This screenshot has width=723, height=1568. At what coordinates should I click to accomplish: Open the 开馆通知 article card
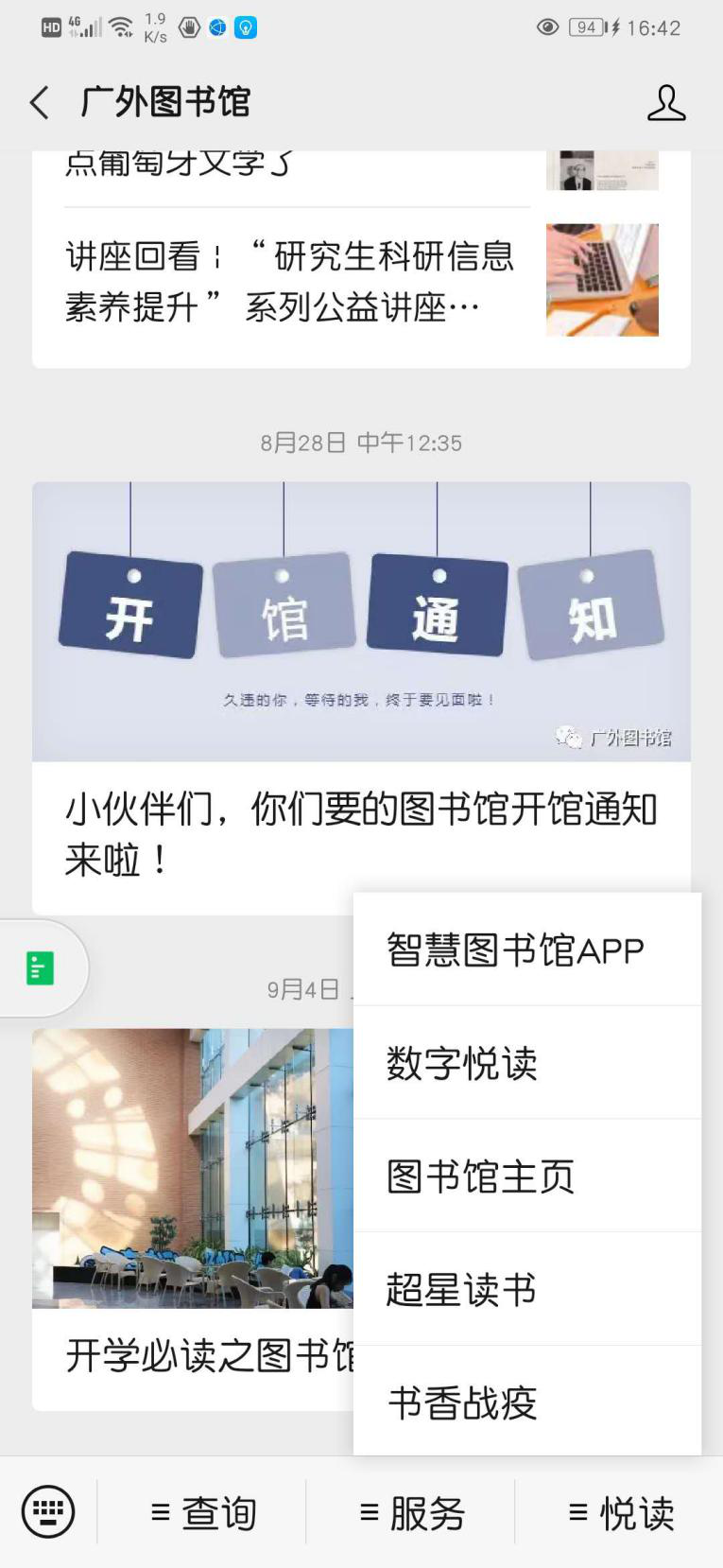(361, 697)
